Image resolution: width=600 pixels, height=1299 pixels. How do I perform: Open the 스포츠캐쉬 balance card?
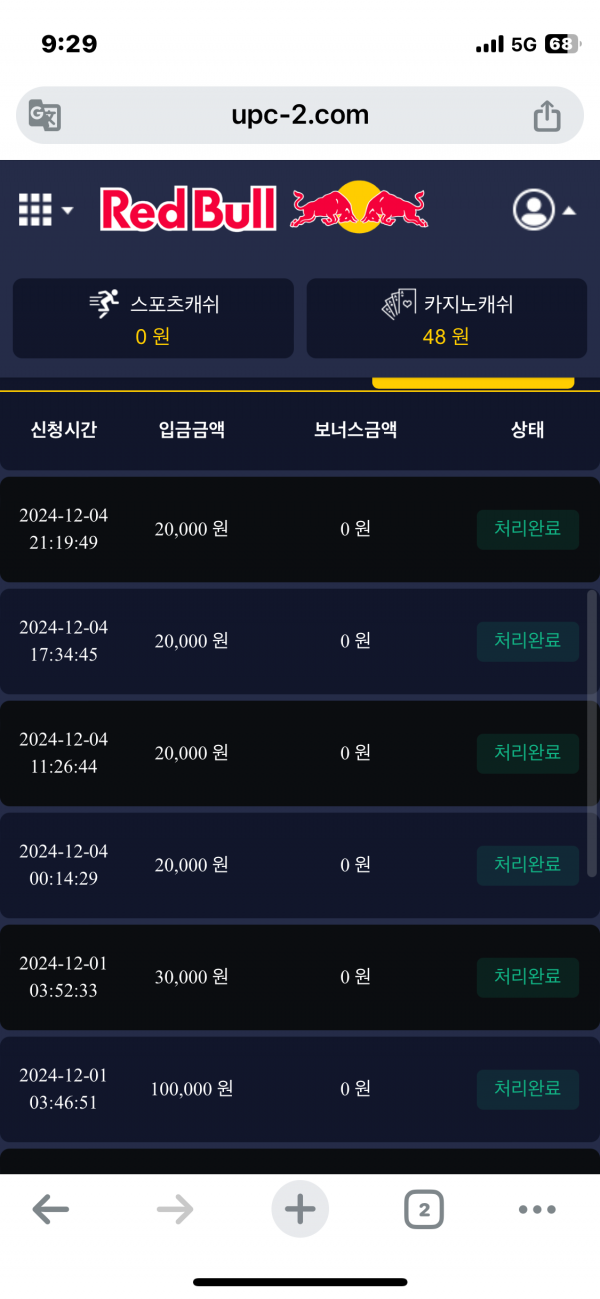153,318
